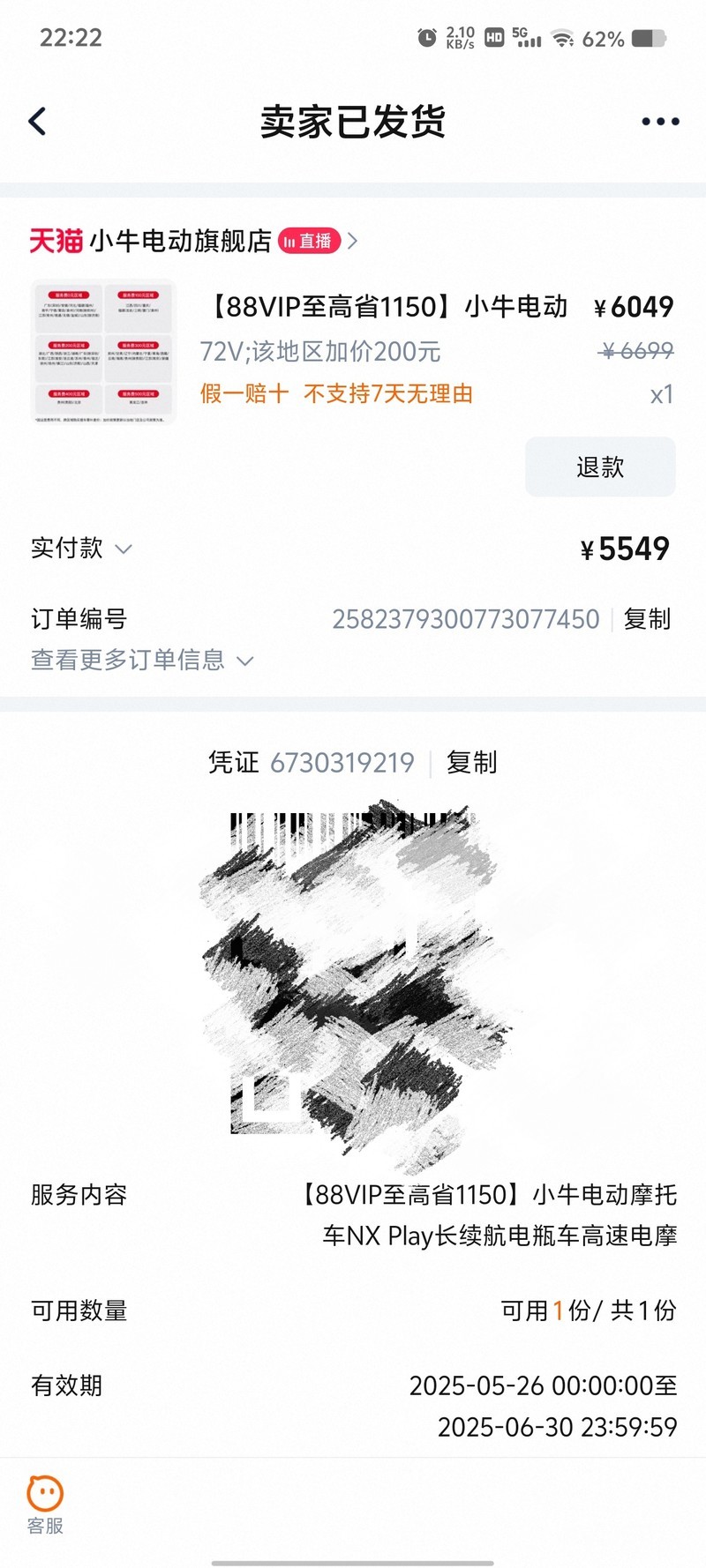Tap the 退款 refund button
Viewport: 706px width, 1568px height.
click(x=600, y=467)
